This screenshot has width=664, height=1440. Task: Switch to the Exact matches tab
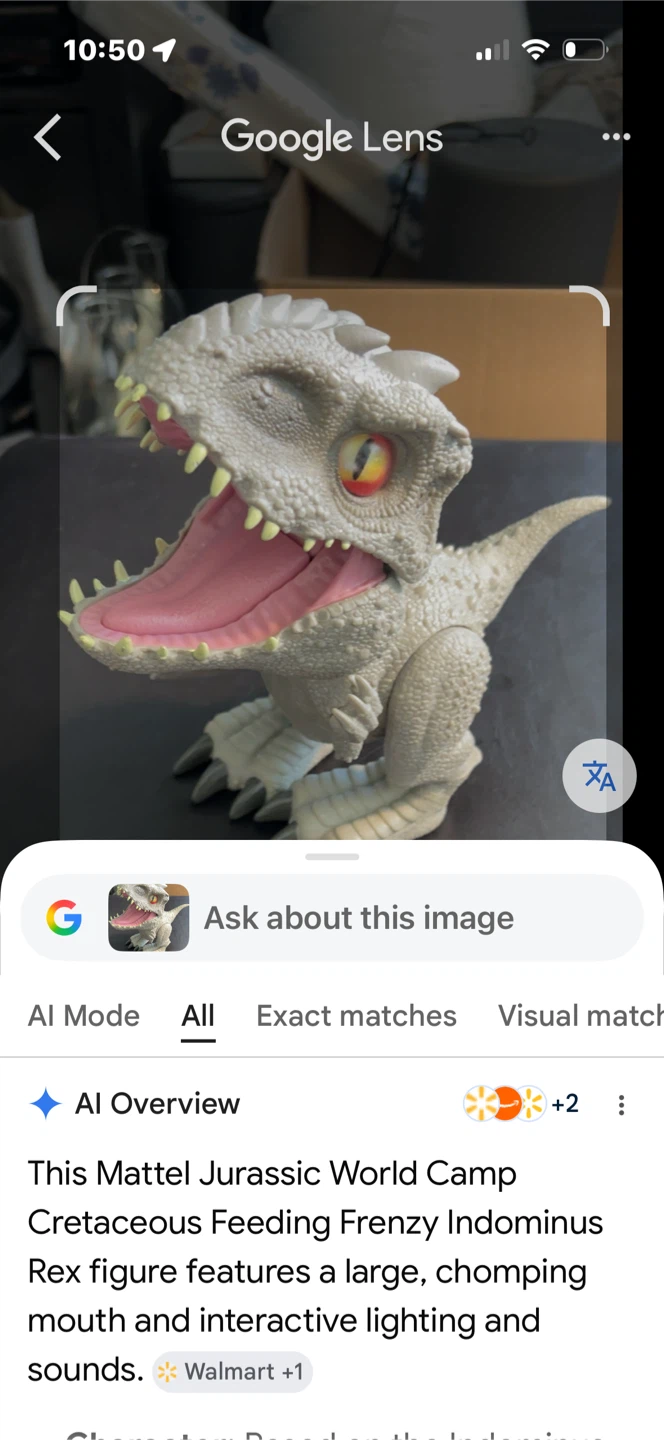[356, 1016]
